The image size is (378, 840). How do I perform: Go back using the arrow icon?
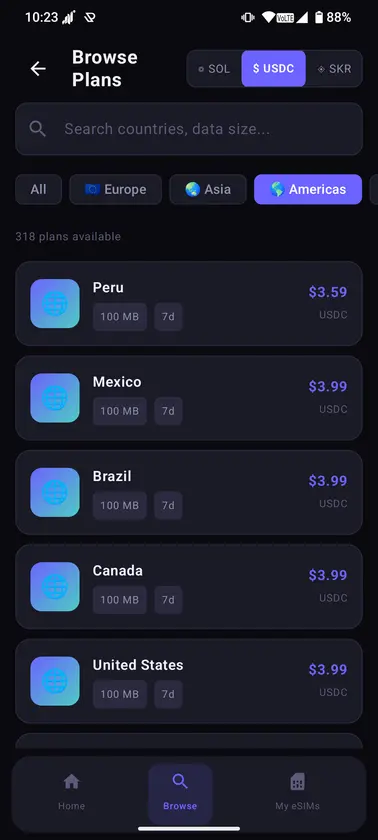(38, 69)
